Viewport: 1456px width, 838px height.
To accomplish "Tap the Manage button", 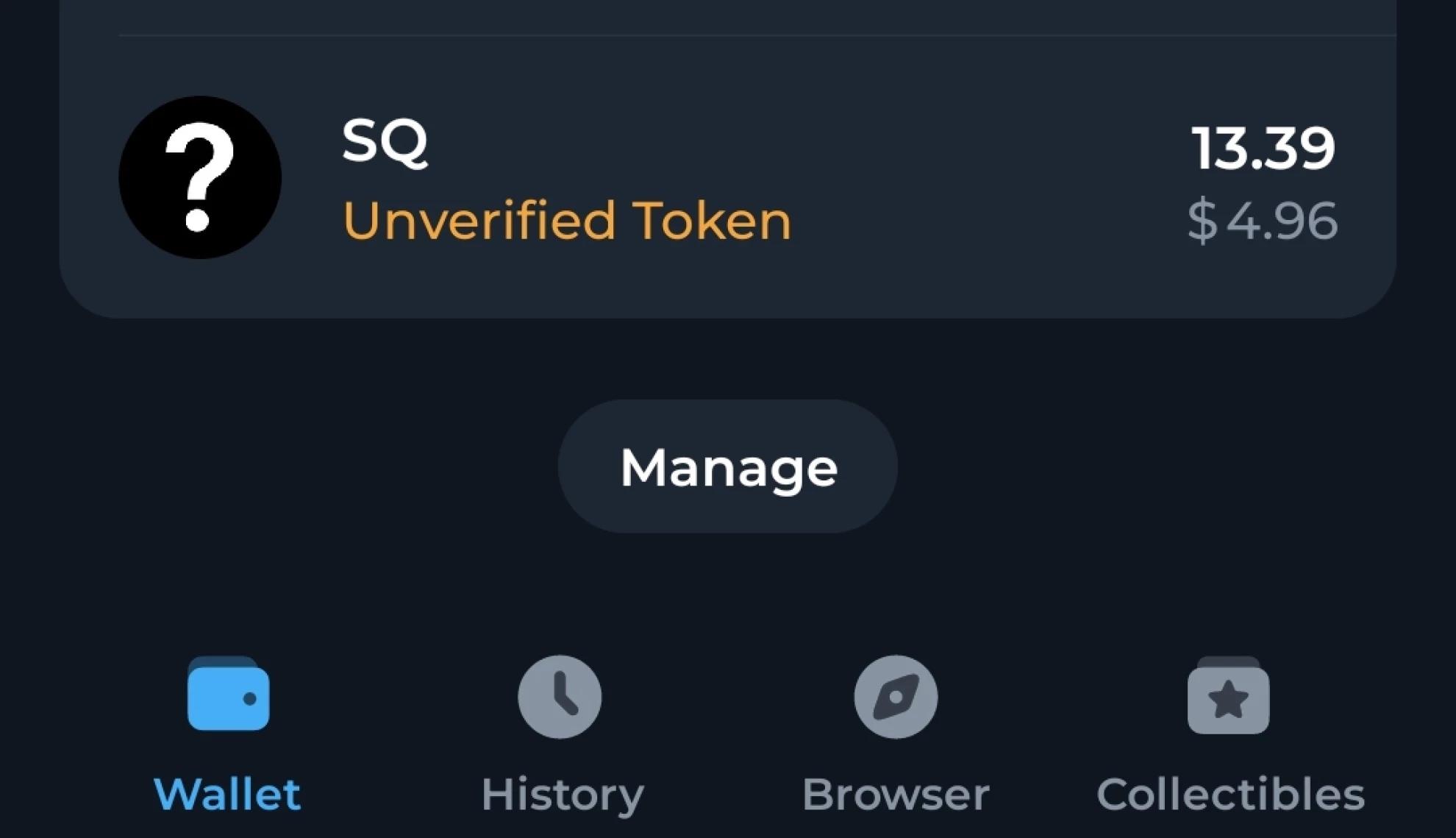I will 728,466.
